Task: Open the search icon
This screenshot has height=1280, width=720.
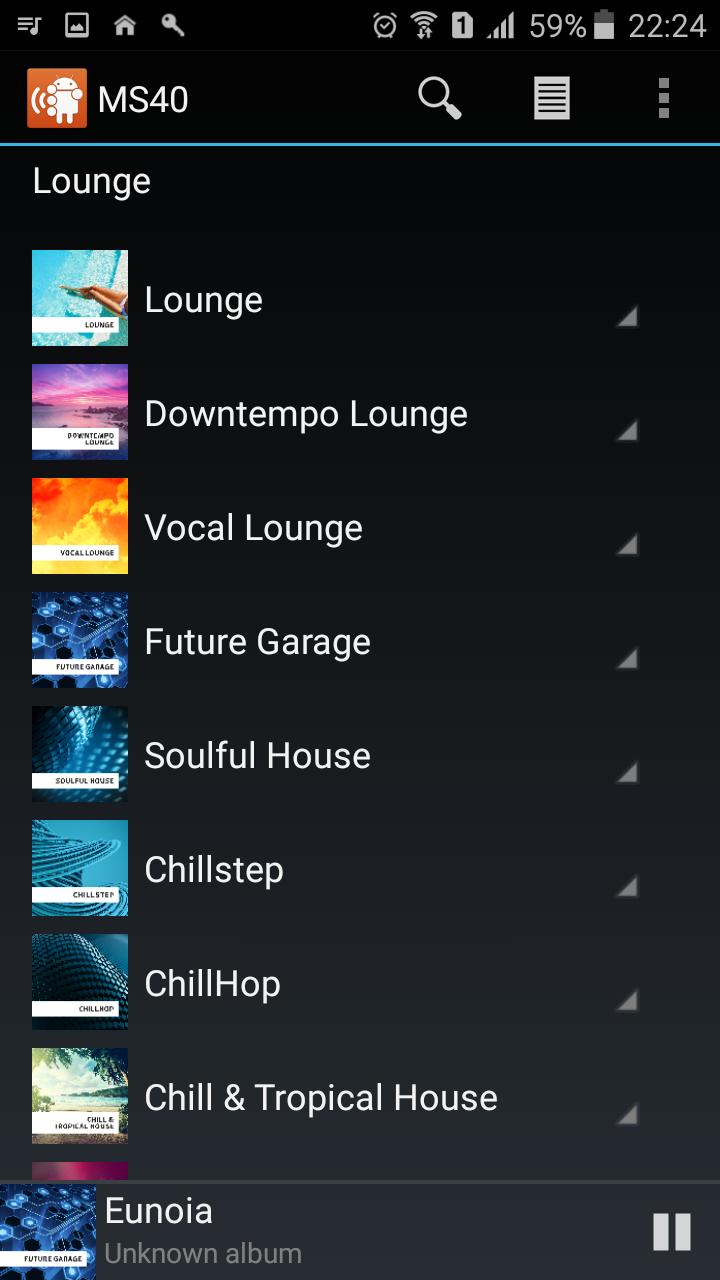Action: tap(439, 99)
